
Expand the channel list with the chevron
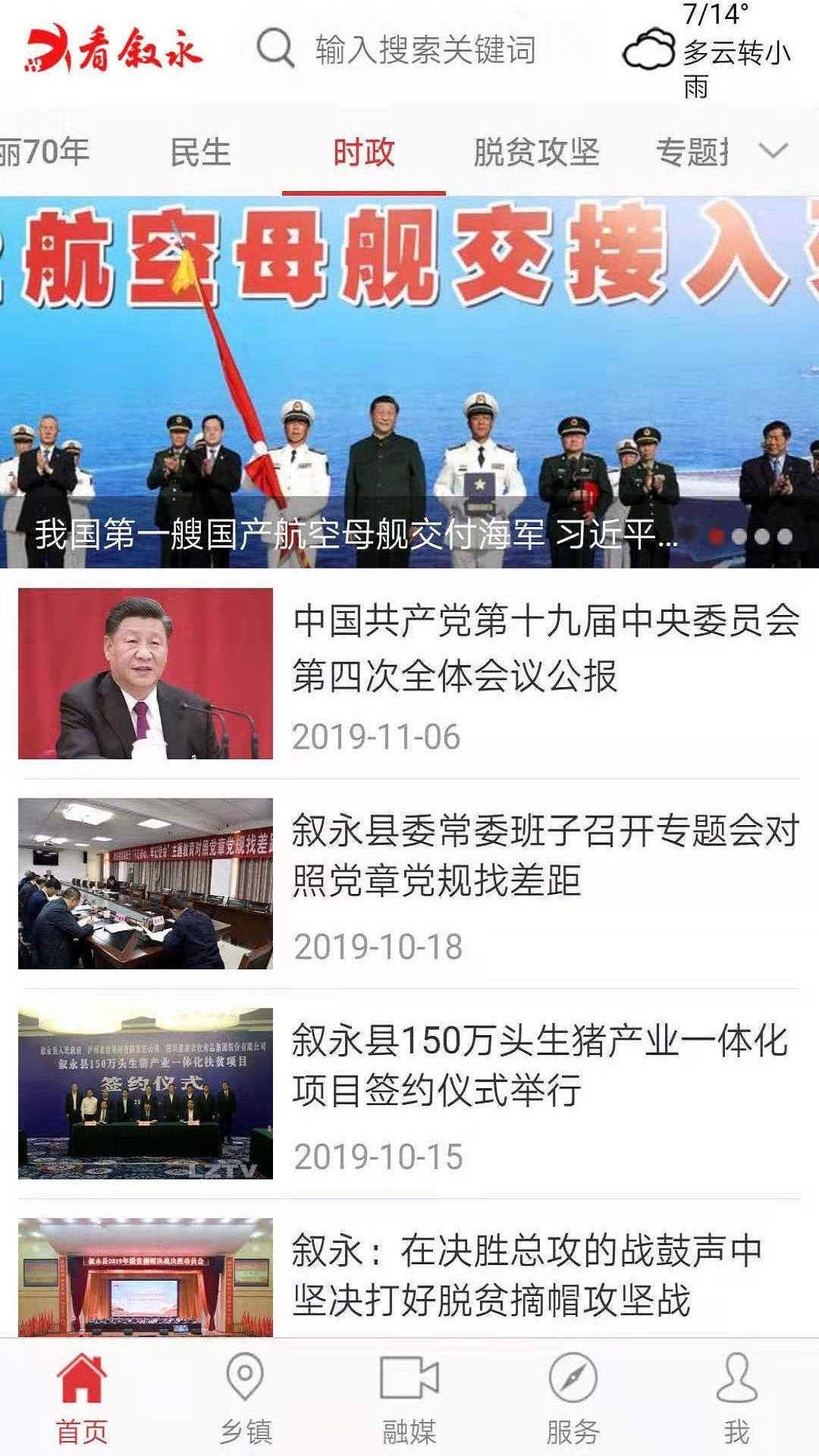772,152
